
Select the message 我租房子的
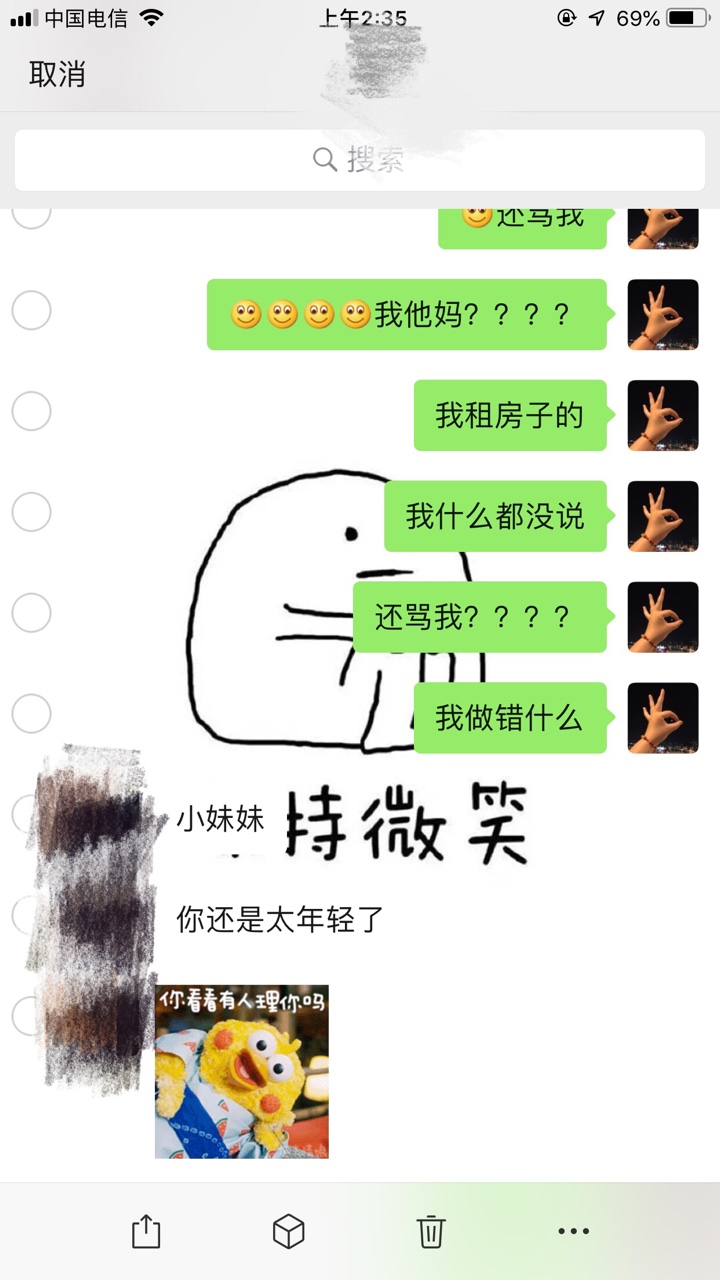point(31,412)
